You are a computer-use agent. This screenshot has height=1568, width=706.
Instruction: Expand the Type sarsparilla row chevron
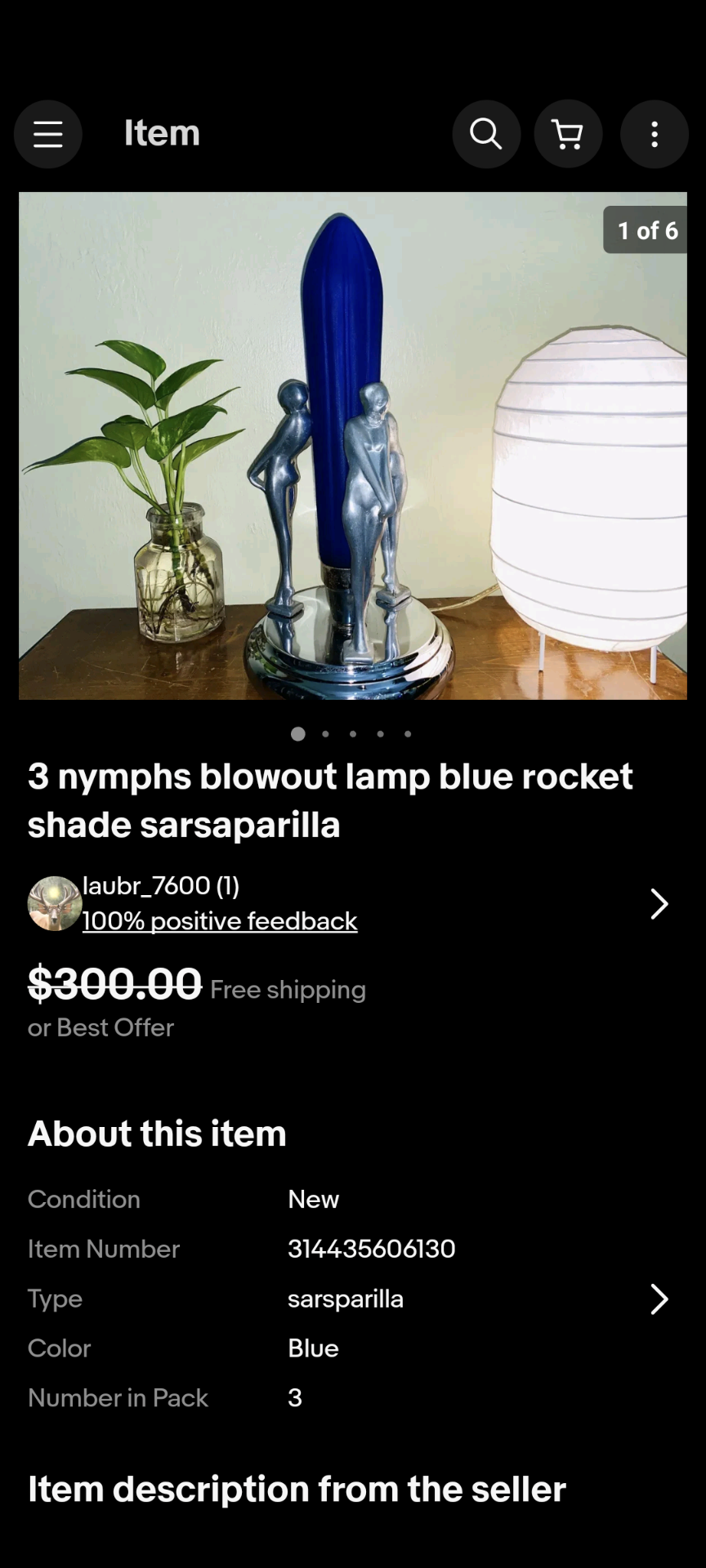[x=659, y=1299]
